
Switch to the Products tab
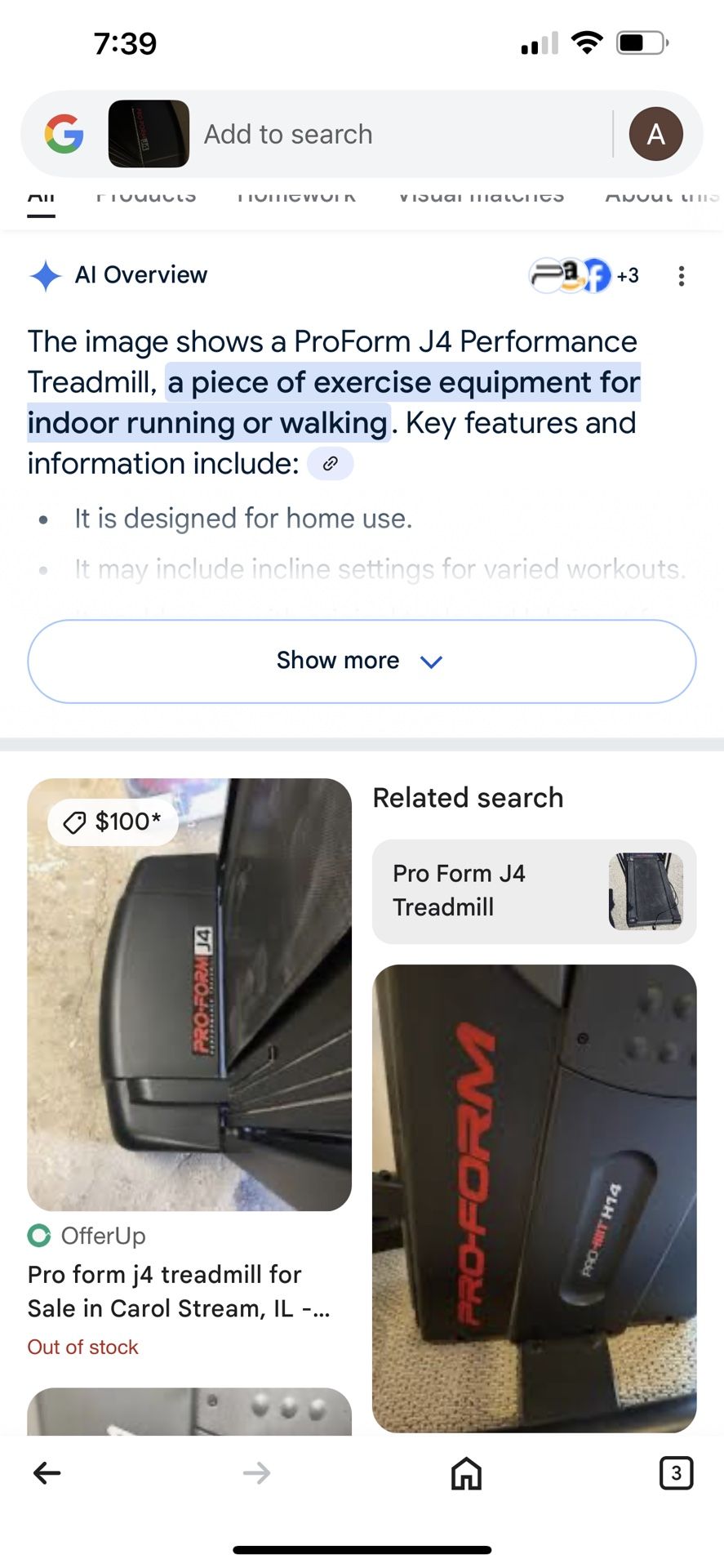[145, 194]
